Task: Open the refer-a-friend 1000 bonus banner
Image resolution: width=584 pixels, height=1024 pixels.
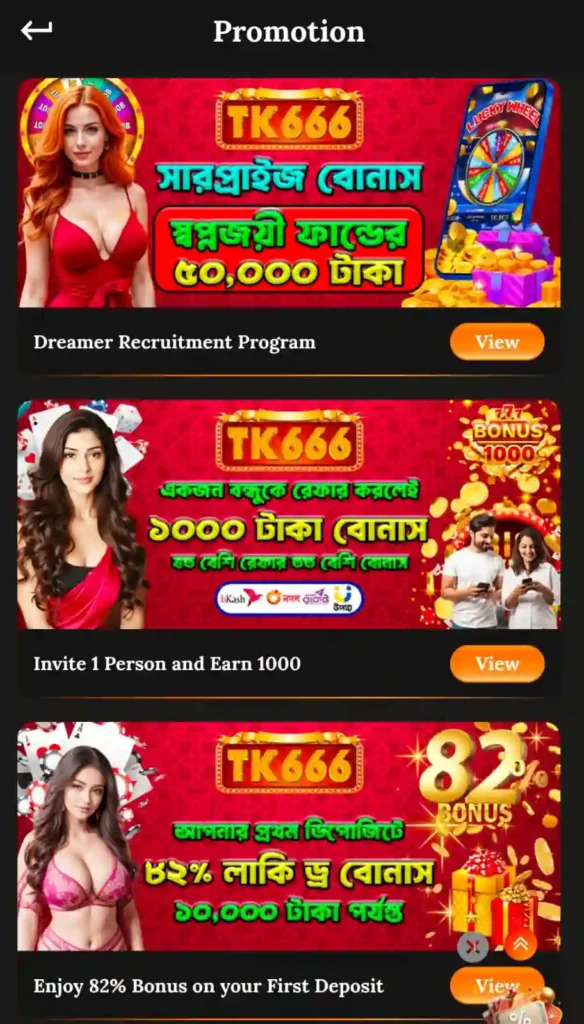Action: coord(289,515)
